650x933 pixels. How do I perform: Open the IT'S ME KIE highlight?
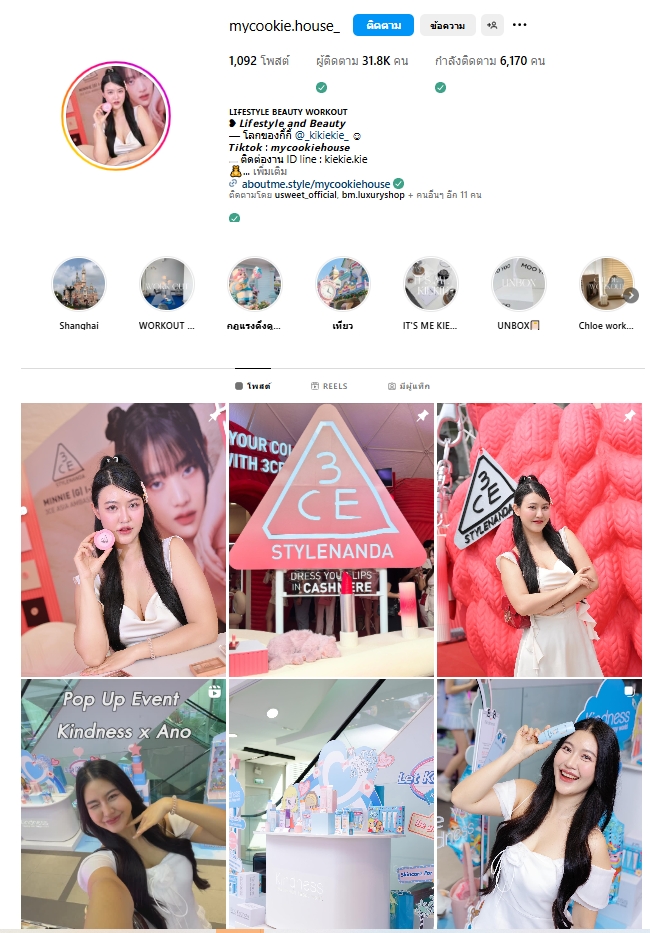point(431,285)
